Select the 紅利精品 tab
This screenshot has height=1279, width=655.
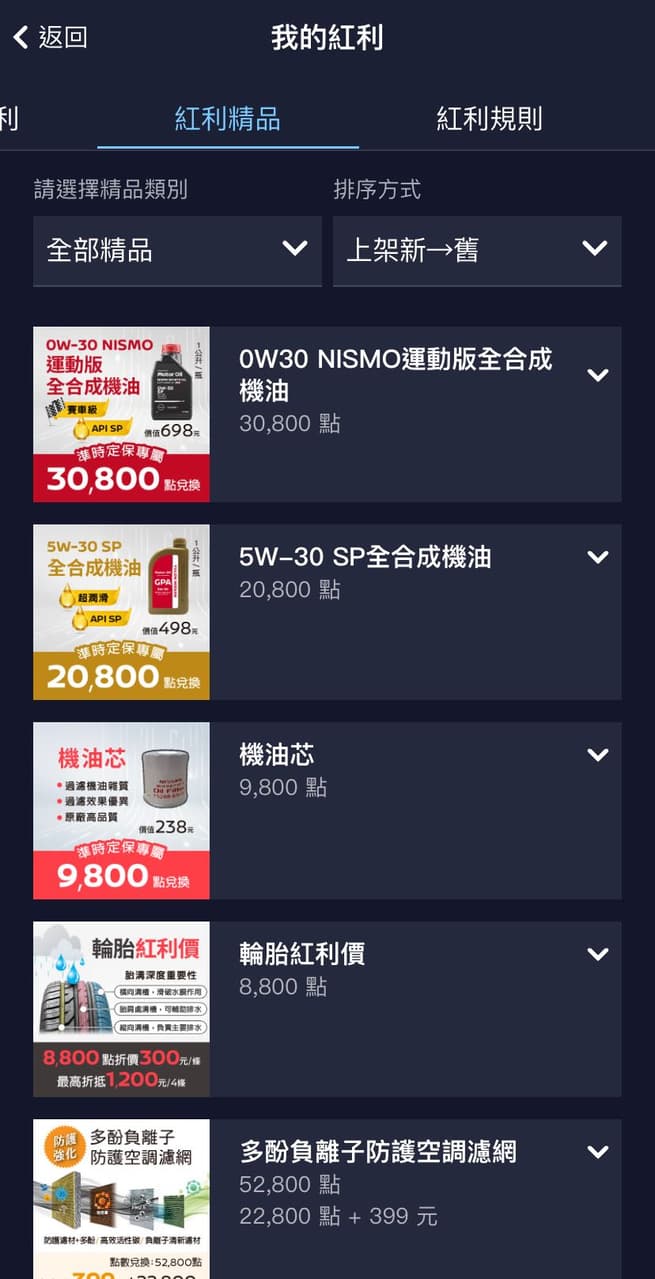tap(228, 119)
